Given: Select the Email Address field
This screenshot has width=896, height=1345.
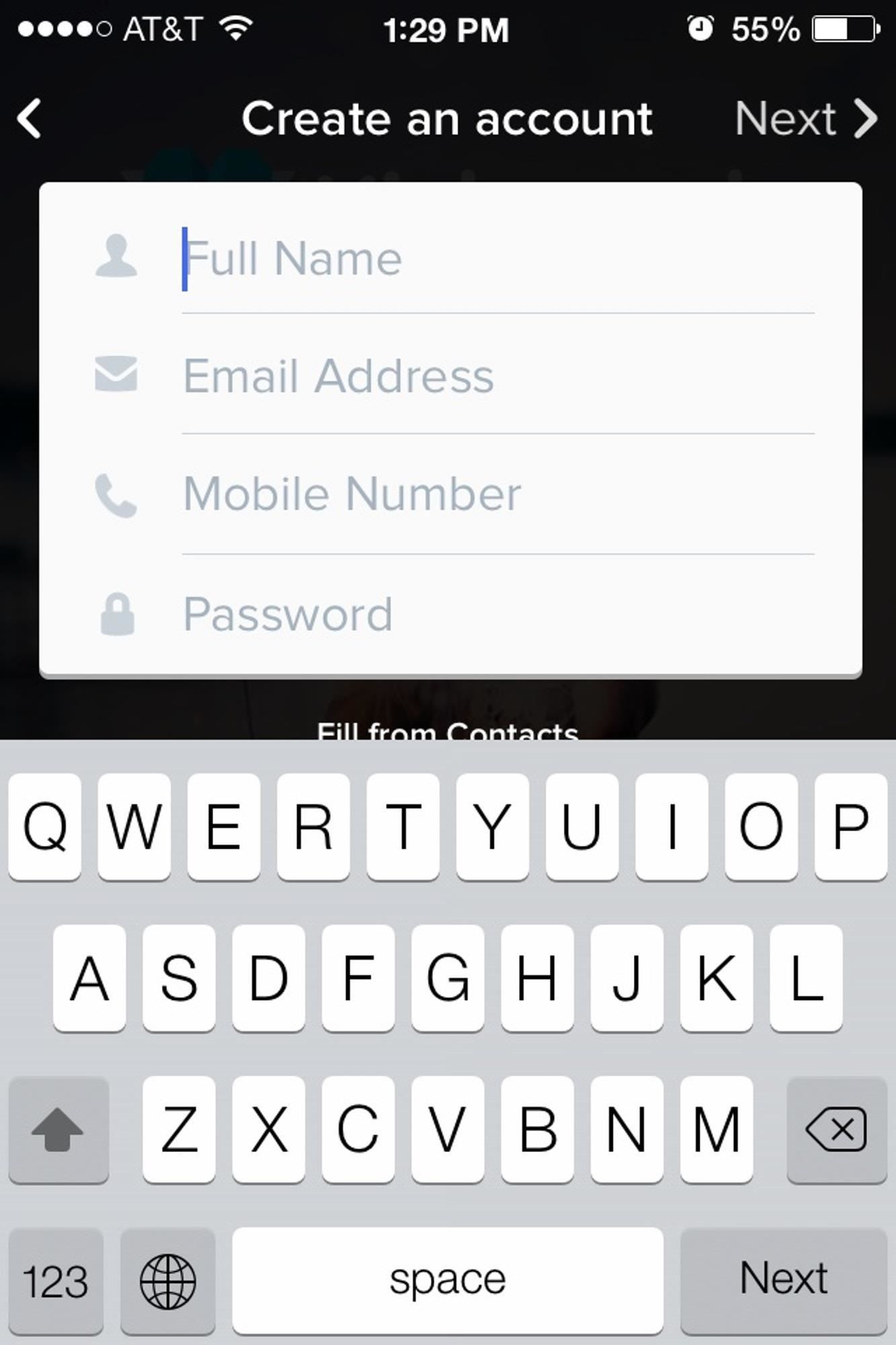Looking at the screenshot, I should click(x=497, y=375).
